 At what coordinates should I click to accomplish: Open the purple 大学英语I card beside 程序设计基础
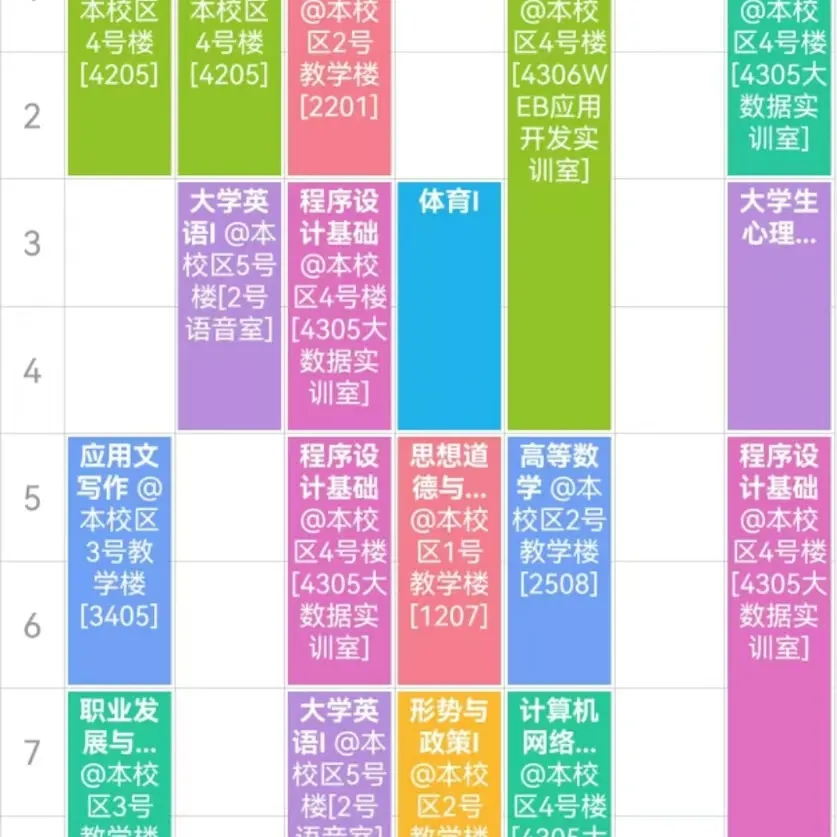229,306
